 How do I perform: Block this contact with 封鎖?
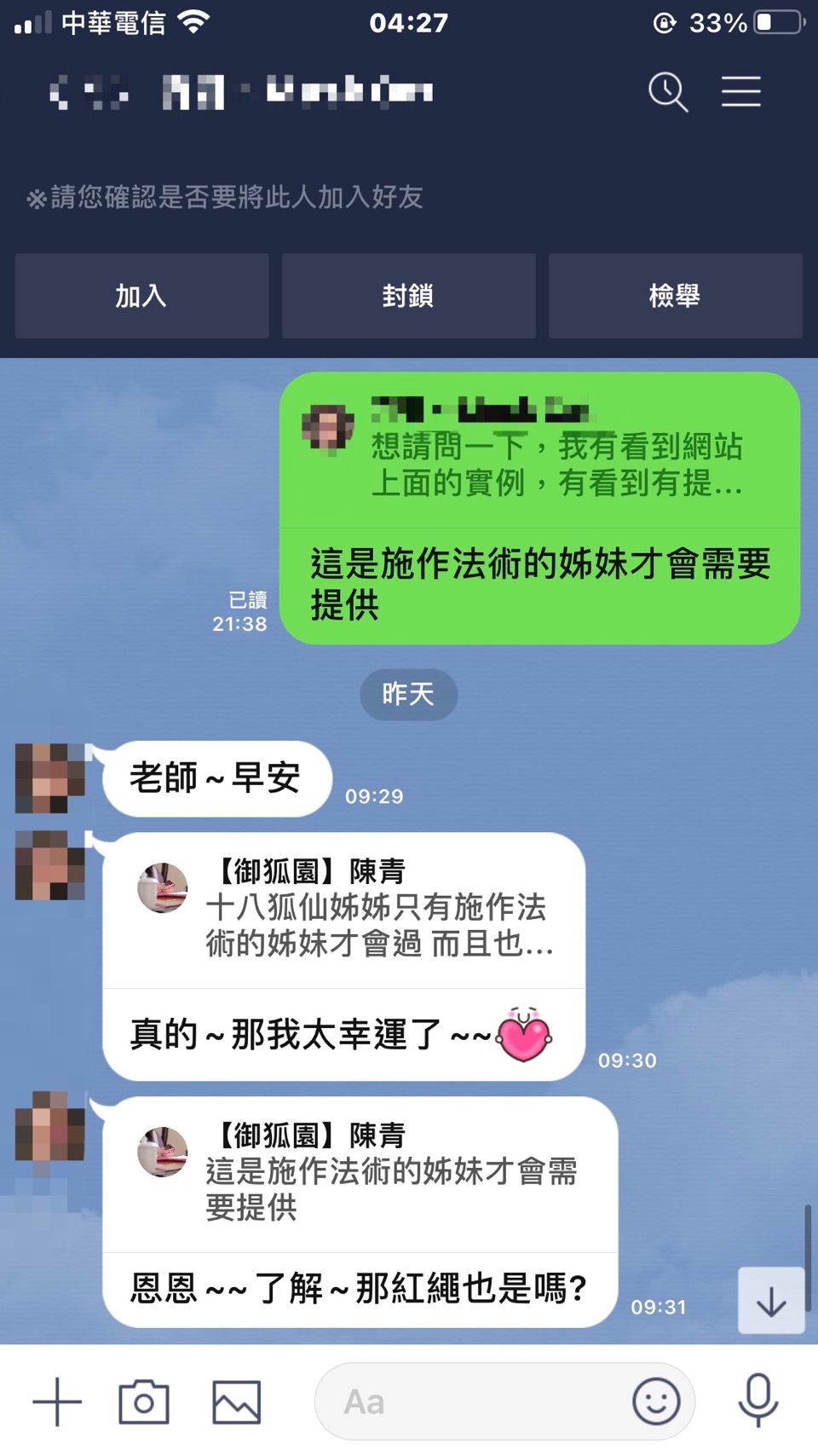point(408,296)
